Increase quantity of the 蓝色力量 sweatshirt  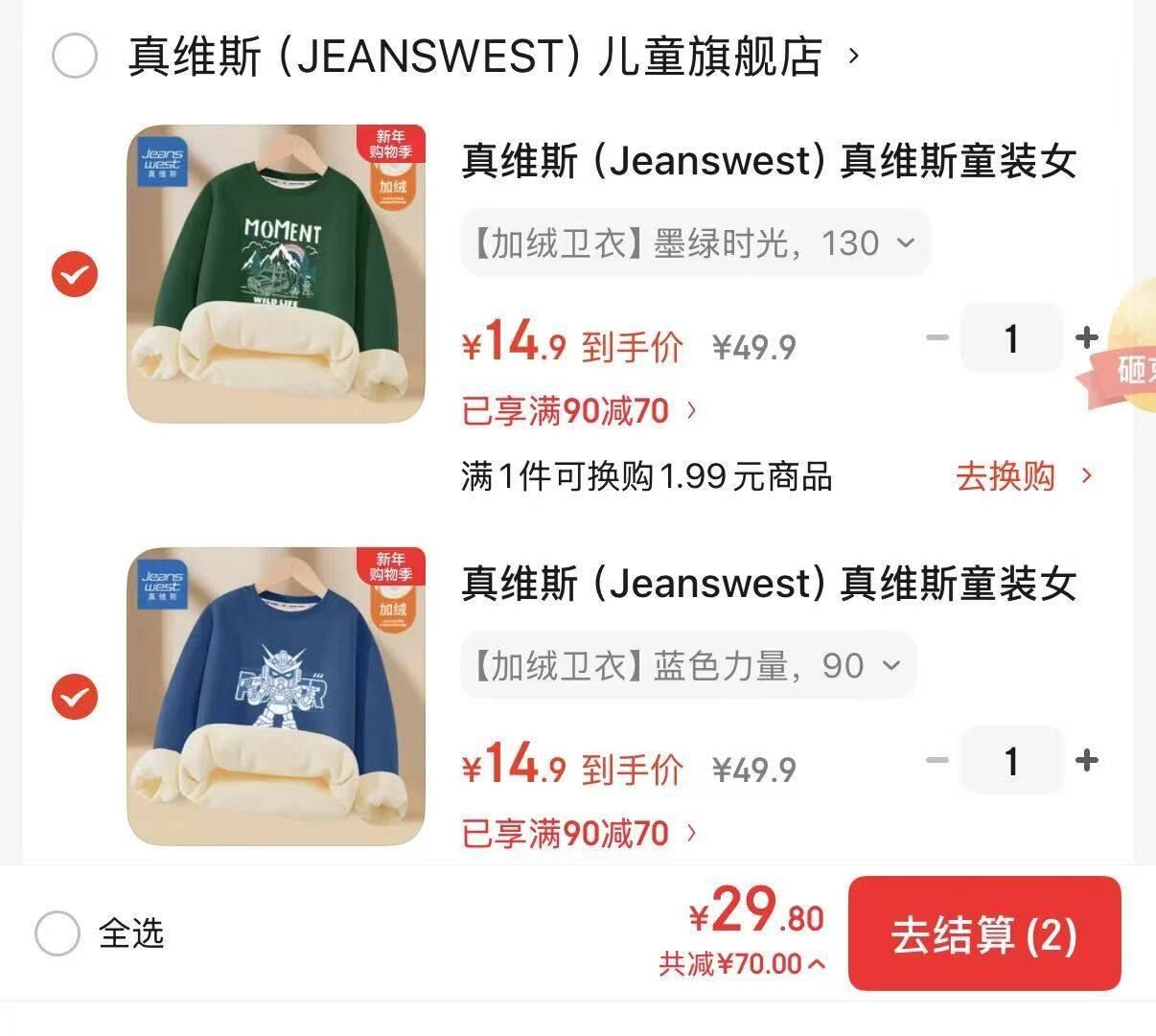[x=1086, y=760]
